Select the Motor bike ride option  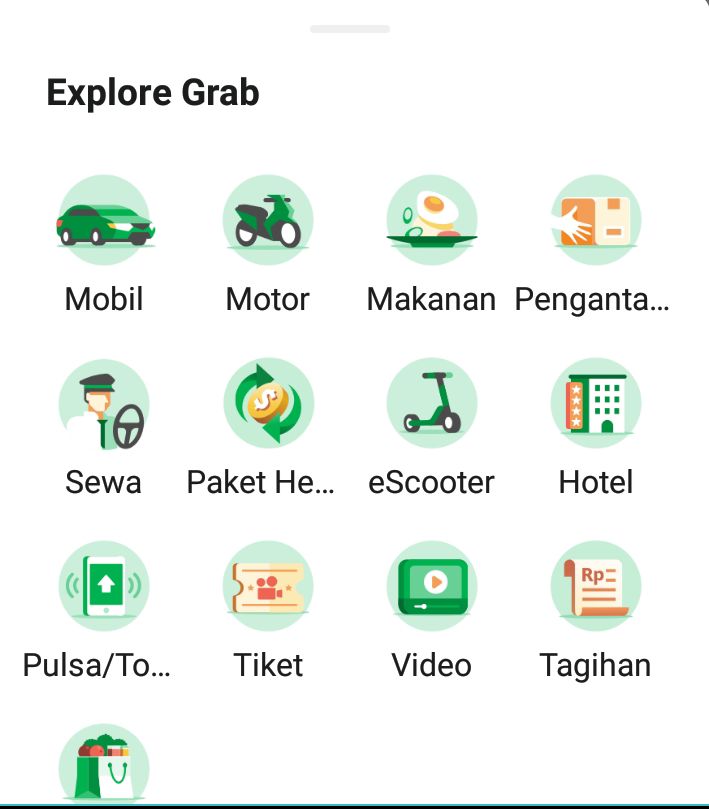268,221
